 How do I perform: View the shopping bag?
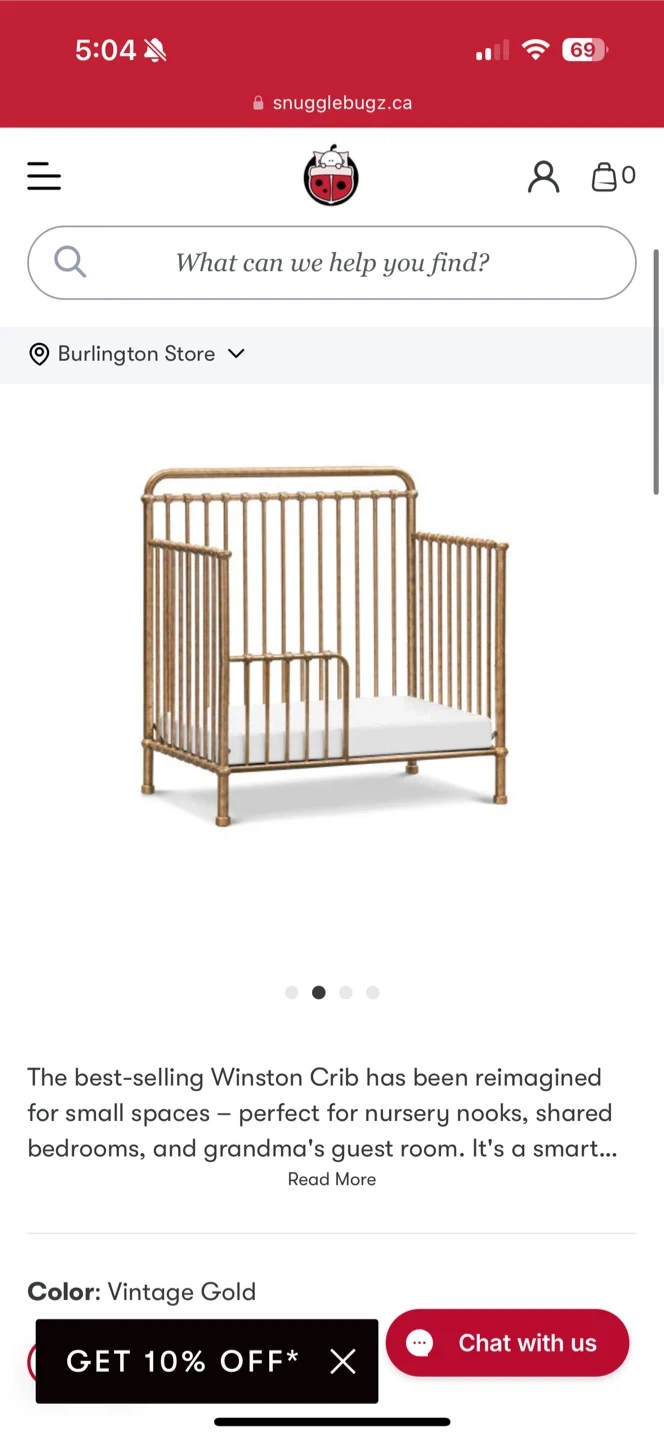(x=612, y=177)
